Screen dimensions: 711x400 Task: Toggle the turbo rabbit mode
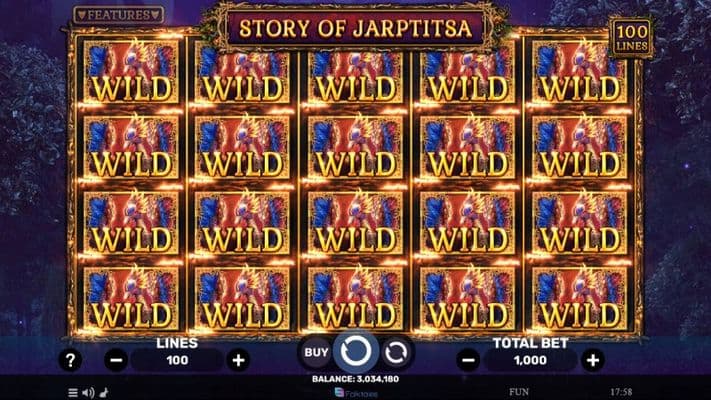pos(103,393)
